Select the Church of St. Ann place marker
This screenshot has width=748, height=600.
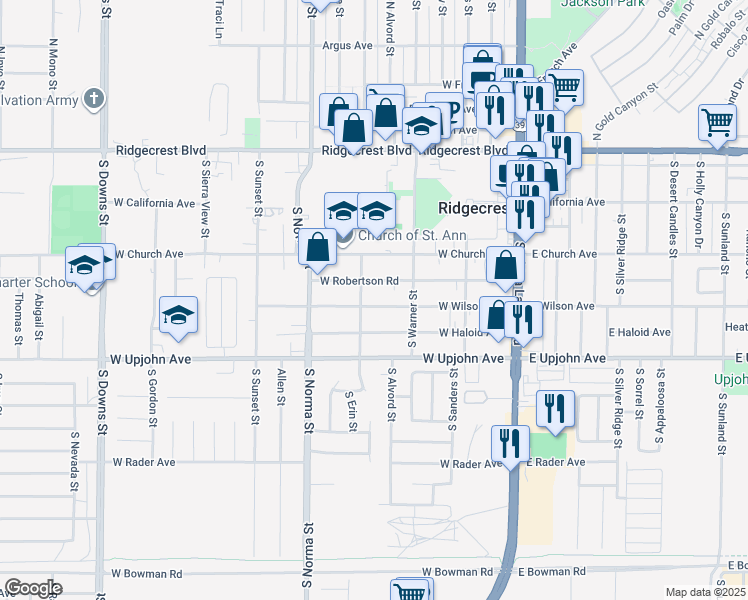pos(345,236)
